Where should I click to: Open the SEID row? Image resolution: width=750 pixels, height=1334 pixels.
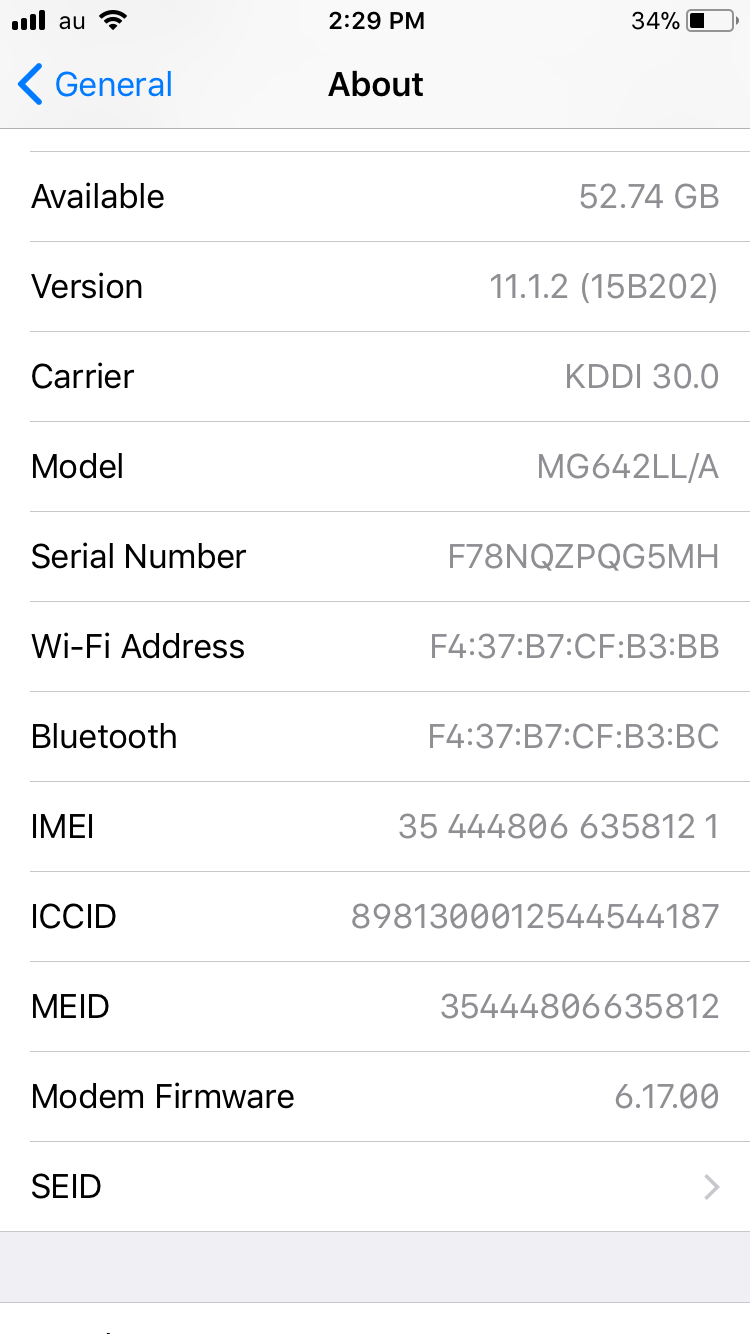[375, 1187]
